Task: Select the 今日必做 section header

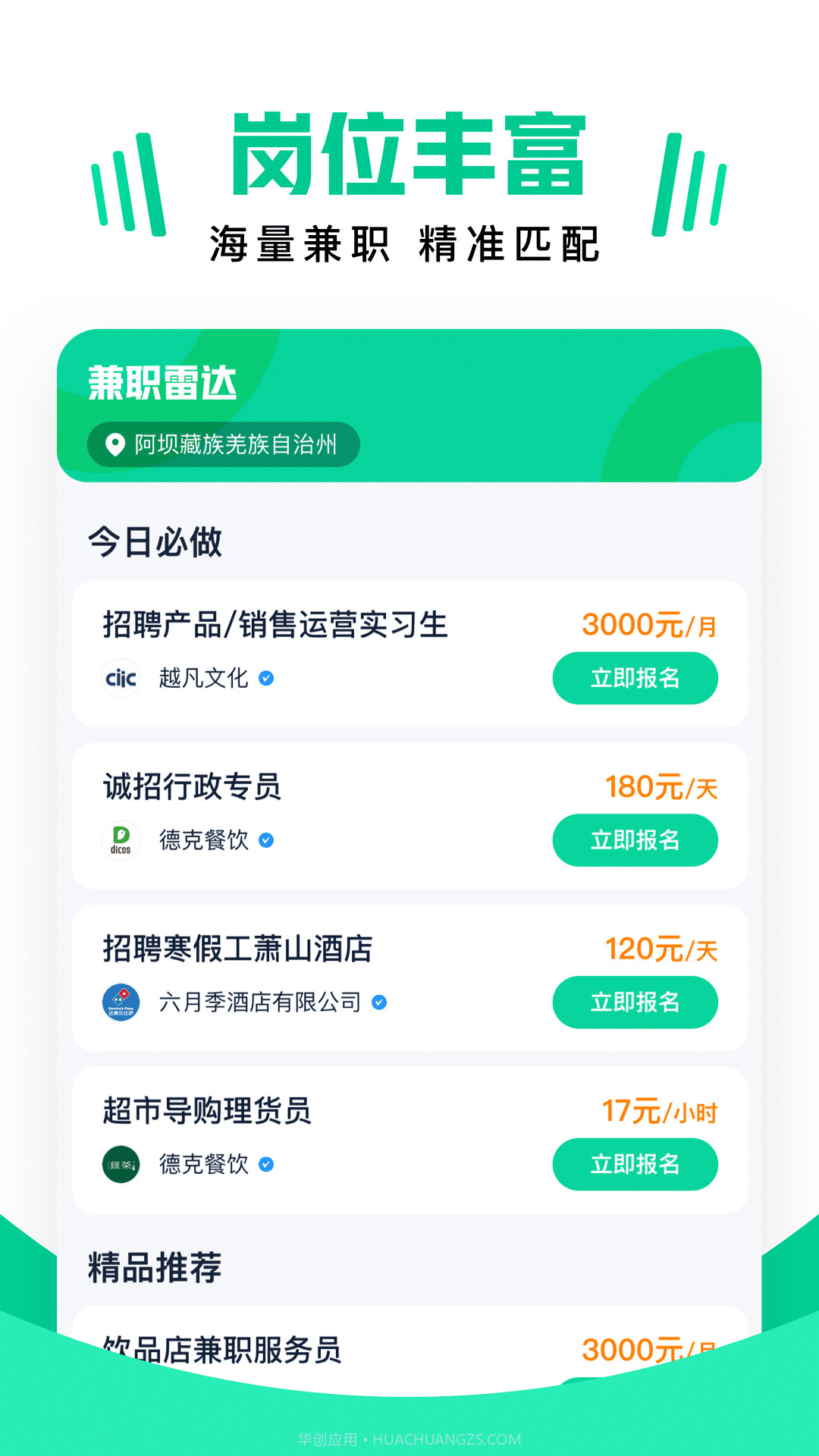Action: pyautogui.click(x=154, y=541)
